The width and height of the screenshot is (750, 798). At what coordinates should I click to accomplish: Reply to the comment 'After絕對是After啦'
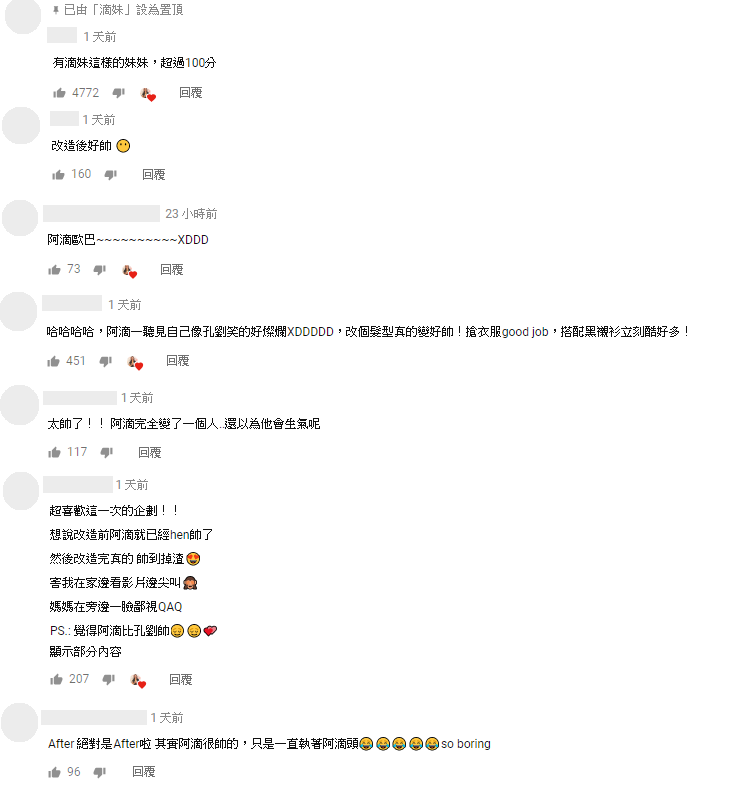click(144, 773)
